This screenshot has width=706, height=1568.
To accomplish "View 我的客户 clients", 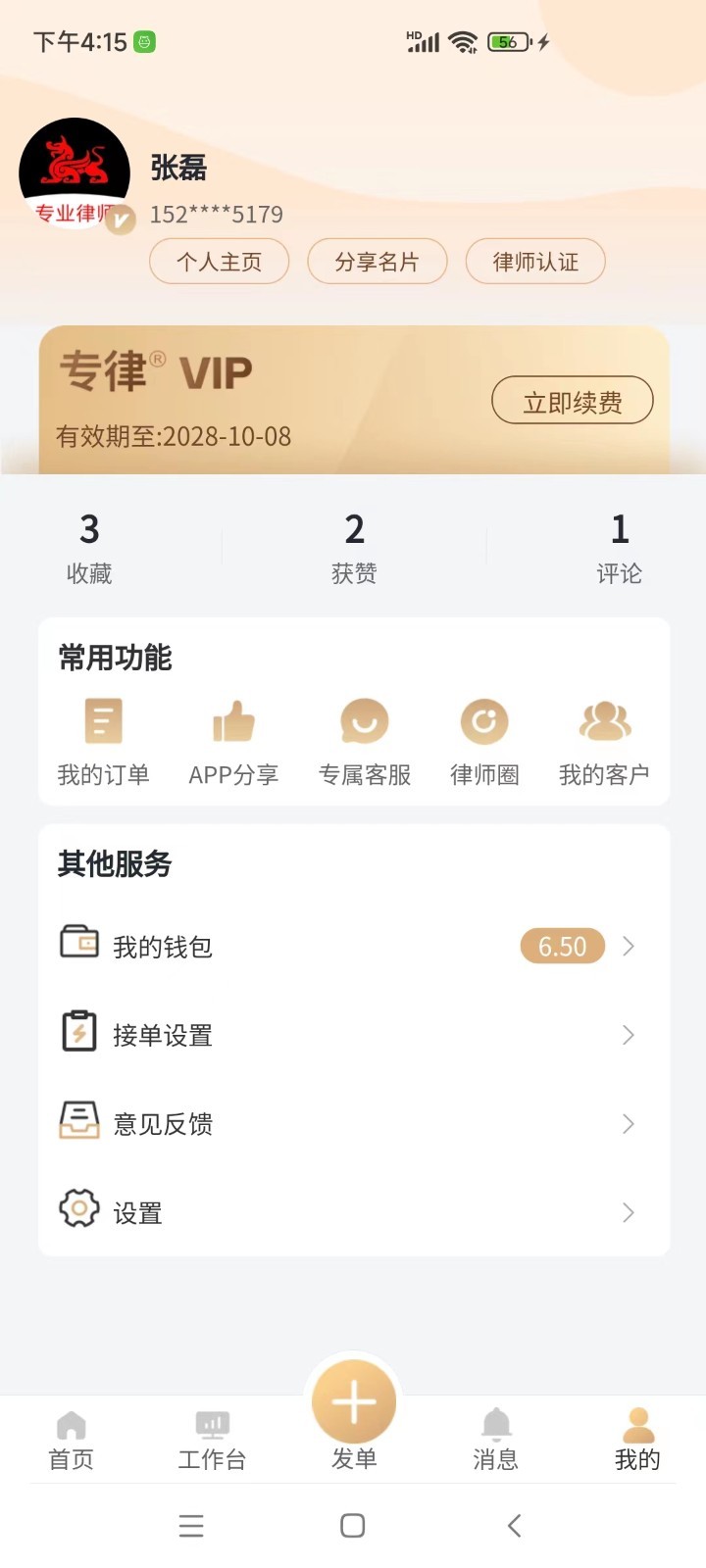I will coord(604,740).
